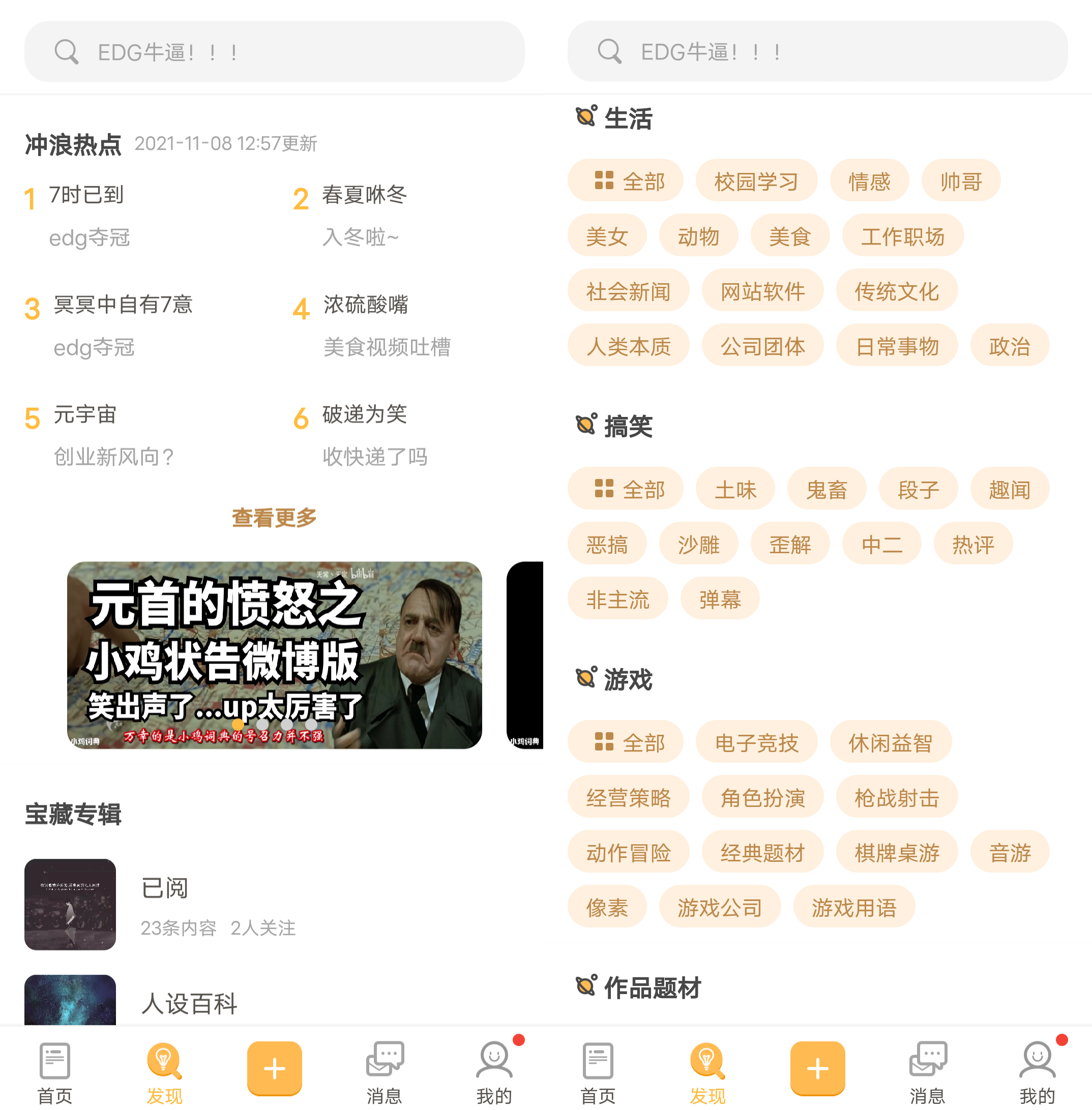Tap 全部 chip in the 游戏 section
1092x1110 pixels.
point(625,742)
